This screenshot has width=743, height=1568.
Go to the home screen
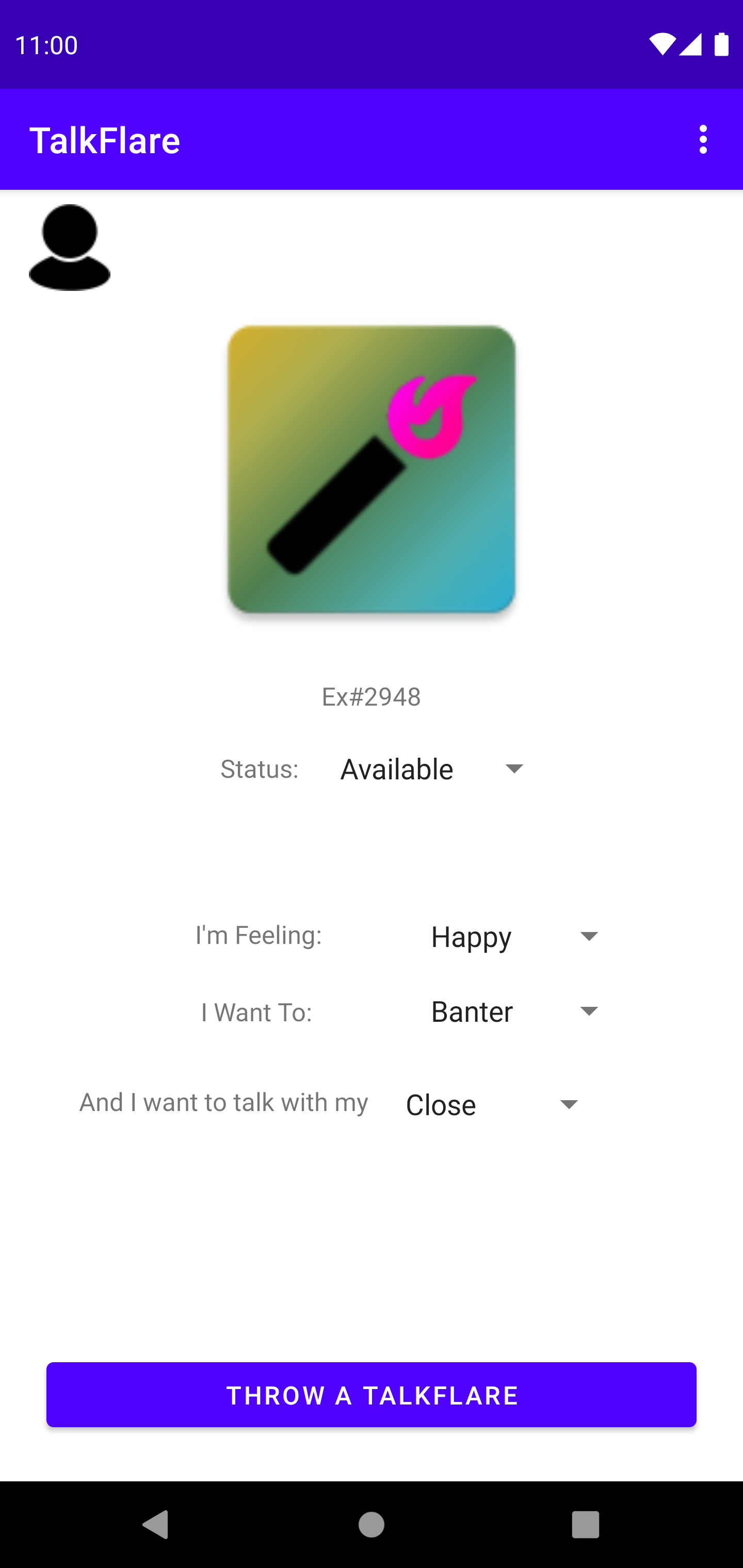pyautogui.click(x=372, y=1525)
